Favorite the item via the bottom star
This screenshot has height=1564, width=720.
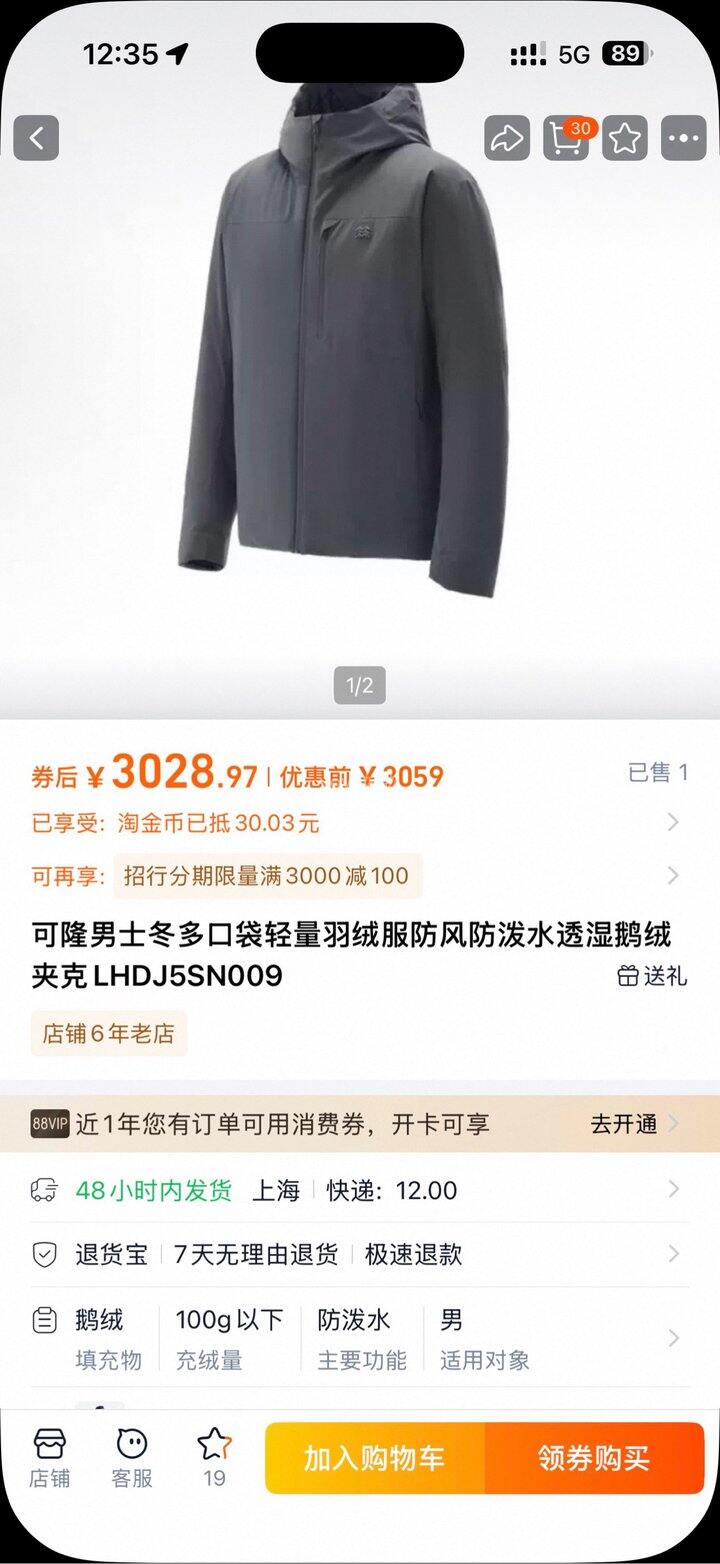click(214, 1456)
